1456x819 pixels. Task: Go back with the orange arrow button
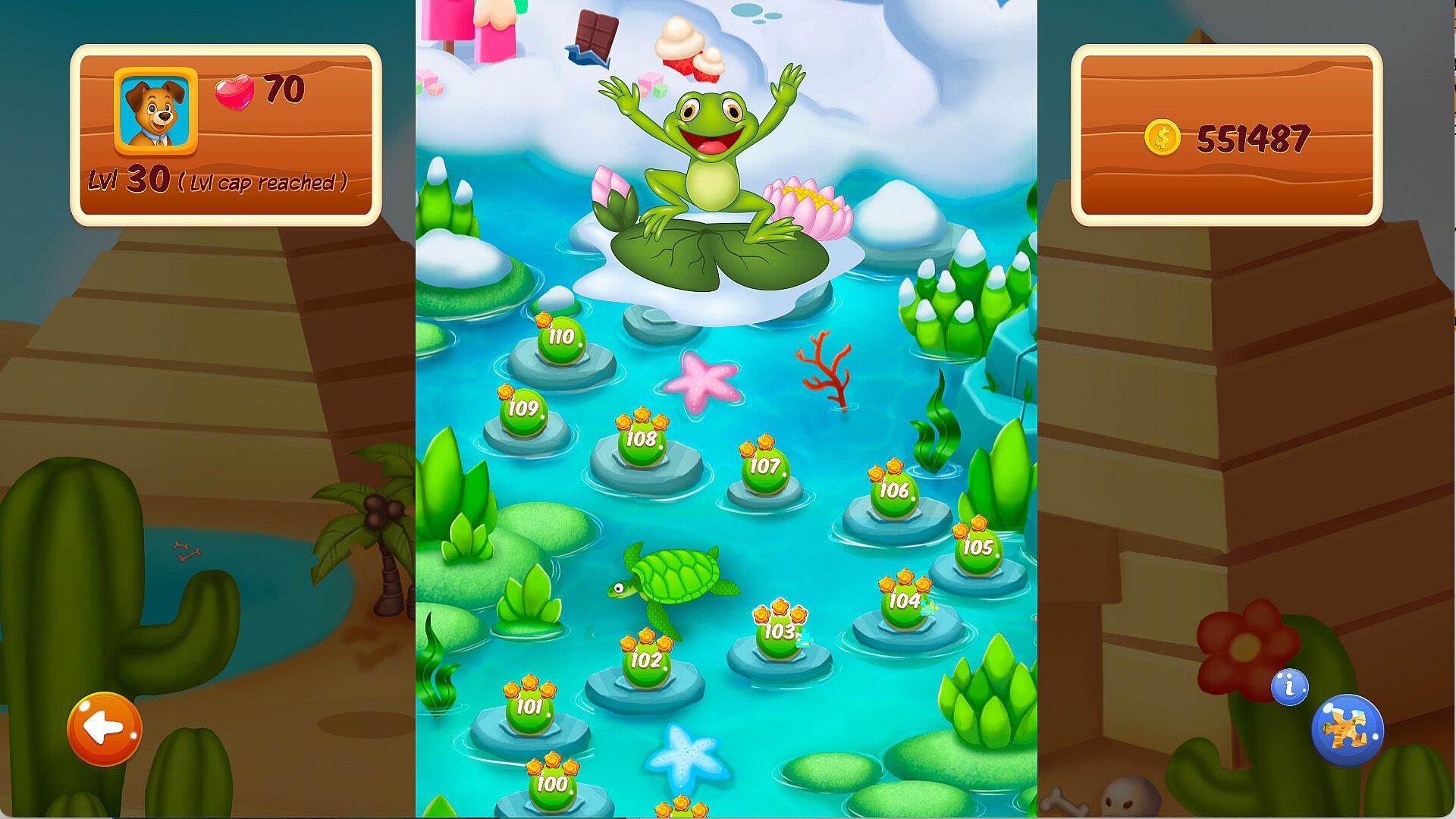click(x=105, y=729)
